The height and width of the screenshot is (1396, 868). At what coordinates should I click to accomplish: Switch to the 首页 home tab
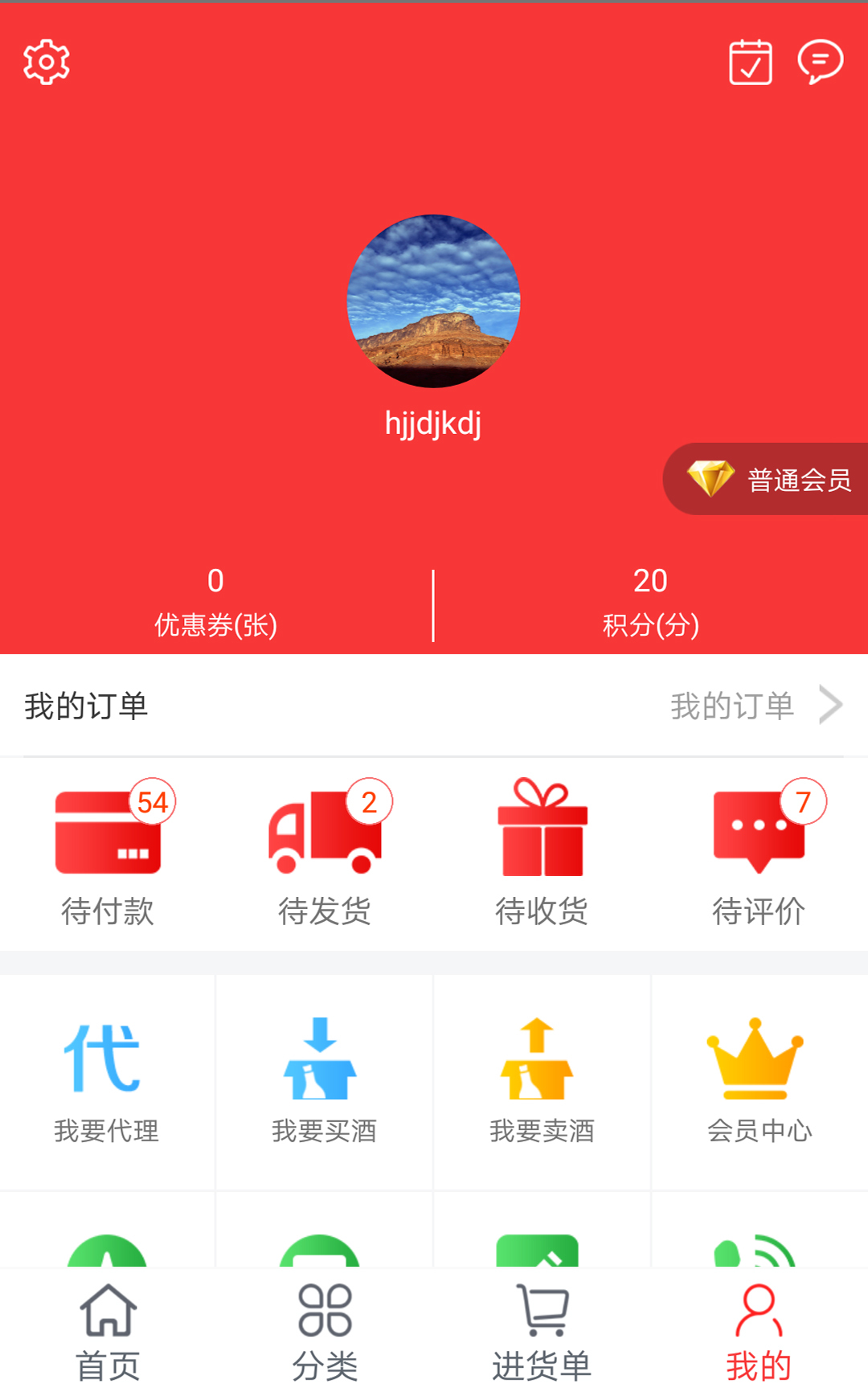coord(108,1332)
